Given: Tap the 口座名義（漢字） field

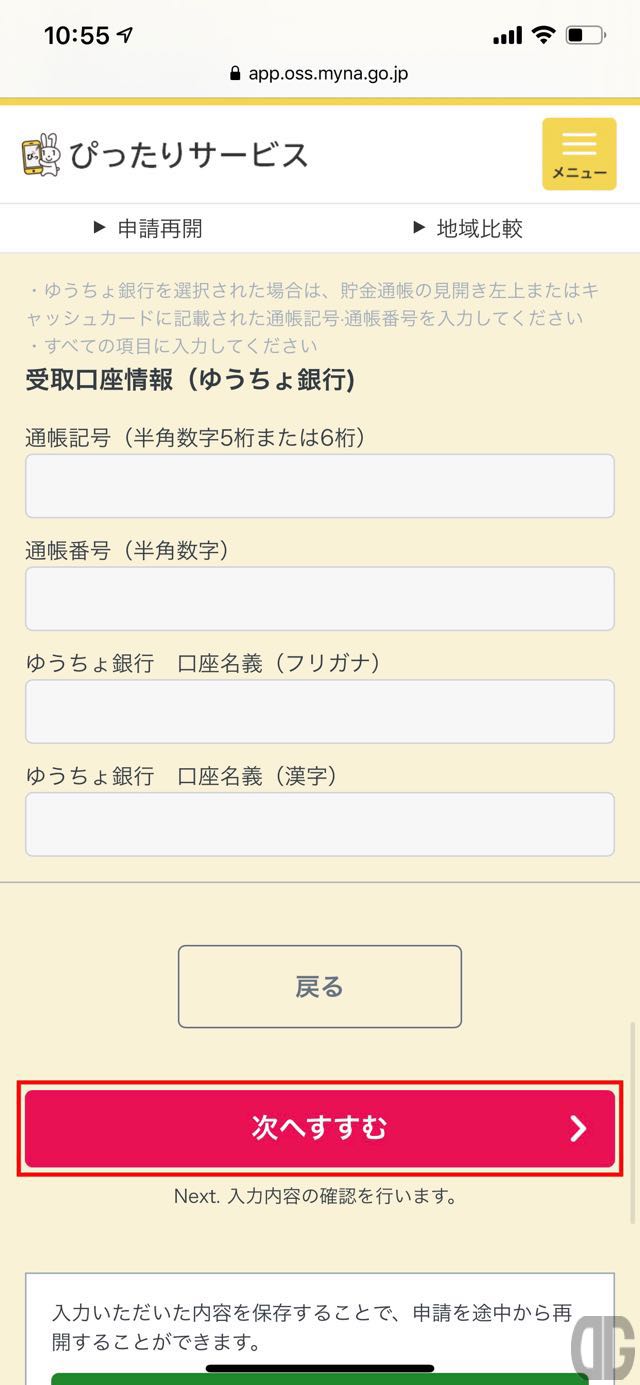Looking at the screenshot, I should pyautogui.click(x=320, y=825).
